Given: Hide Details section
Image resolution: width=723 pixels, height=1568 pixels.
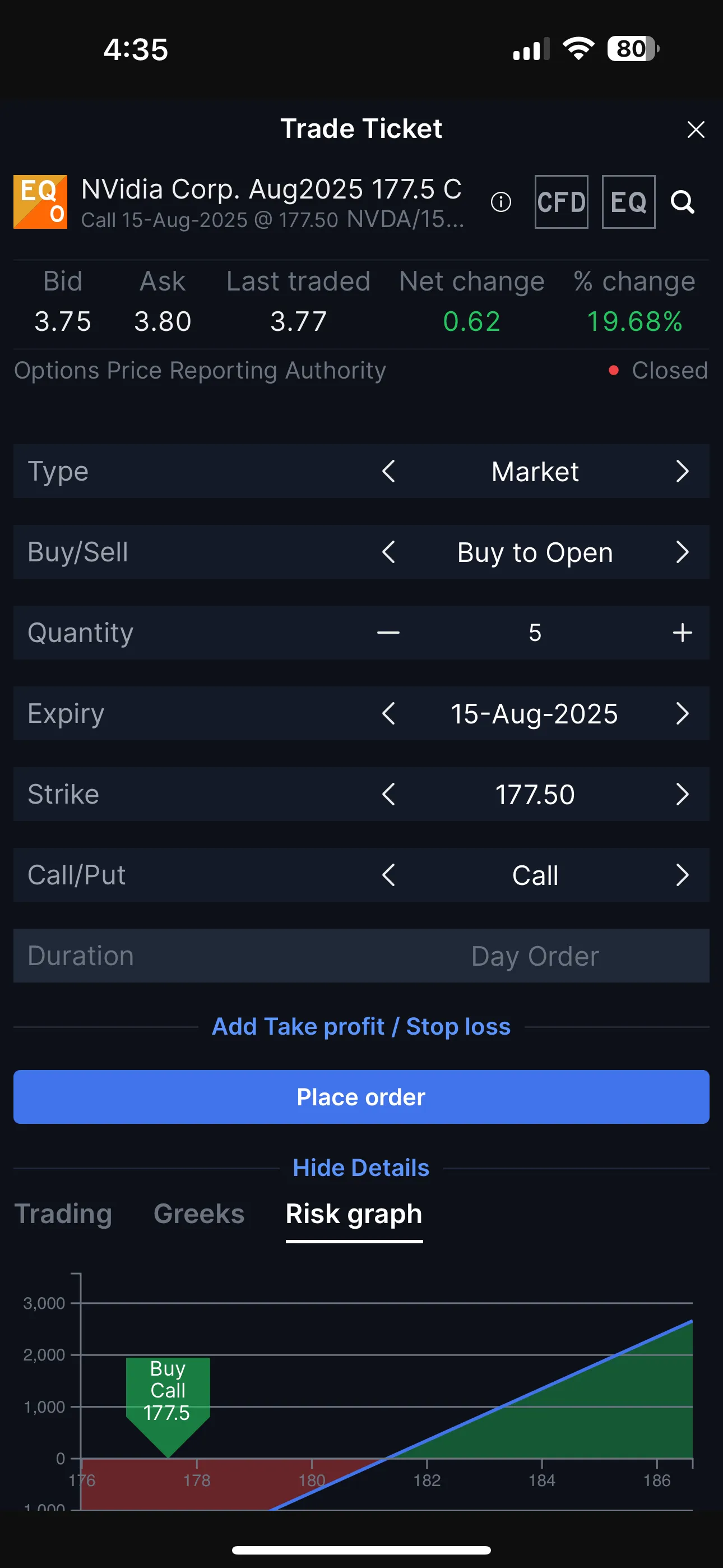Looking at the screenshot, I should 361,1168.
